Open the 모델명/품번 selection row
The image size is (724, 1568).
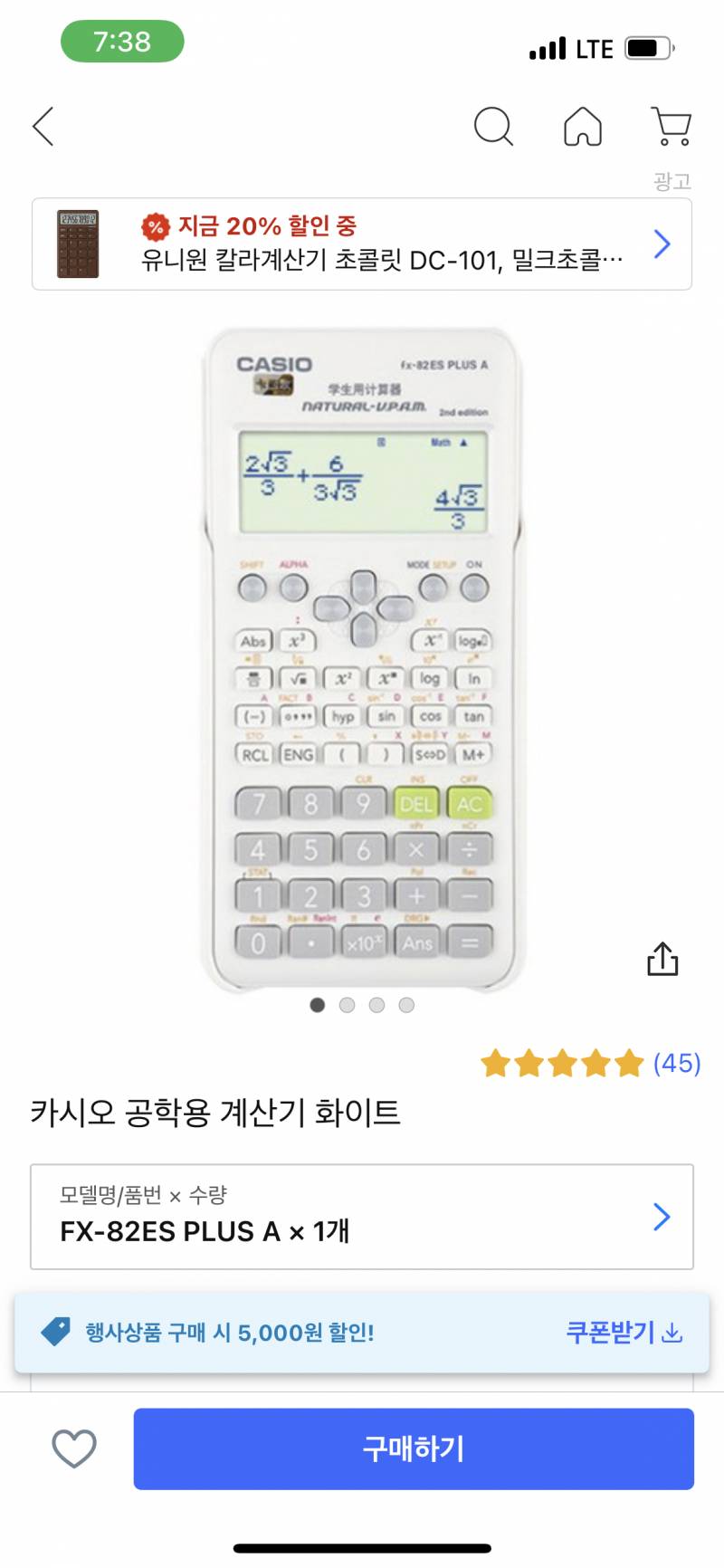click(x=362, y=1217)
